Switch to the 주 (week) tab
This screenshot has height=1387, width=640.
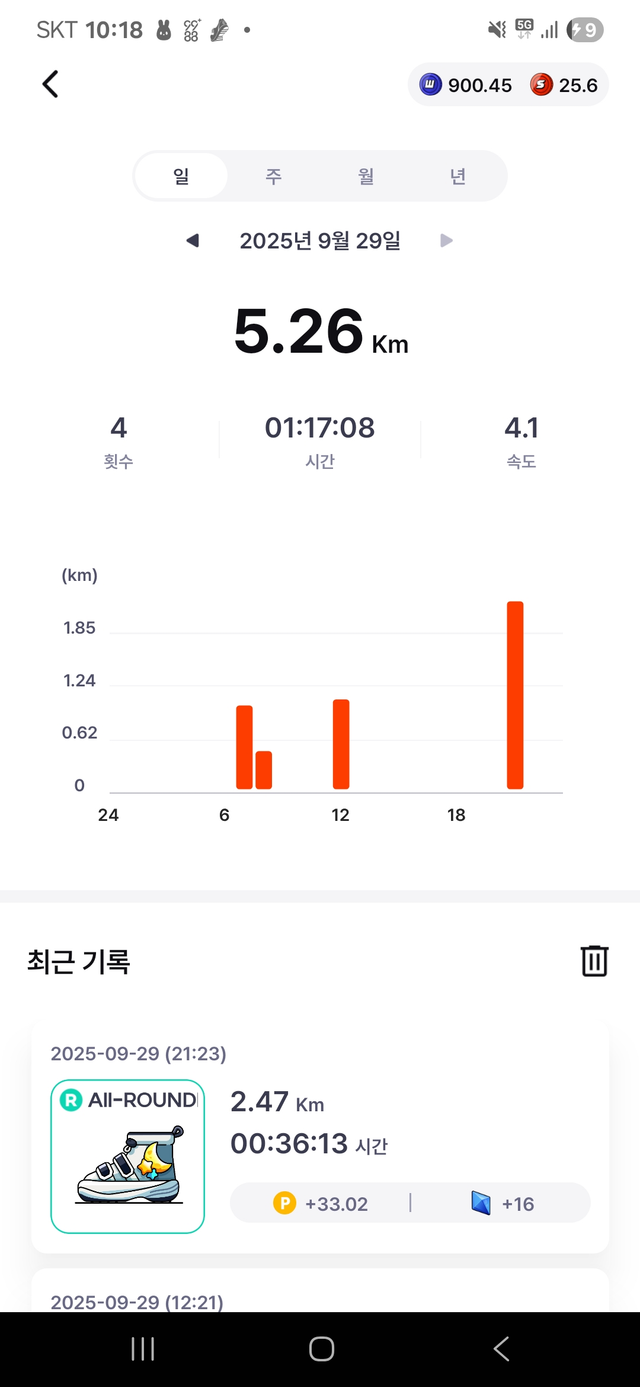pyautogui.click(x=273, y=177)
